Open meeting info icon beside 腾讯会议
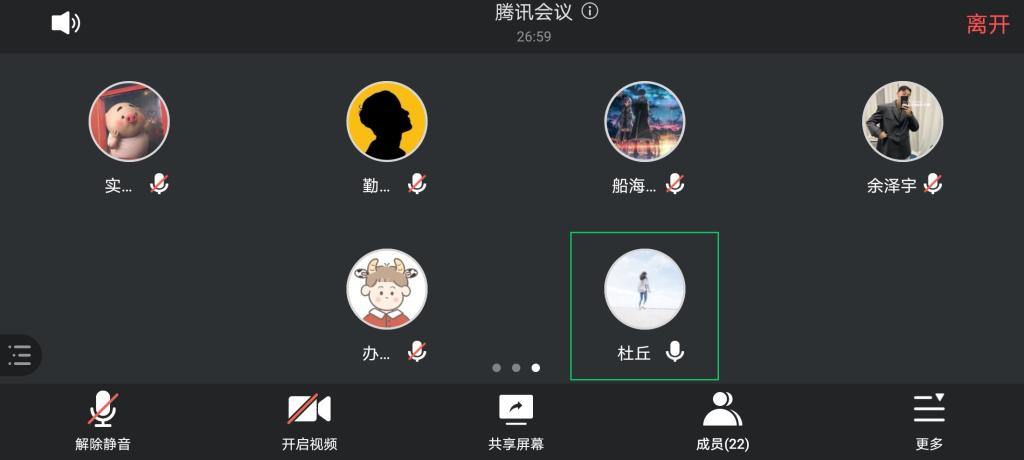 pos(590,12)
